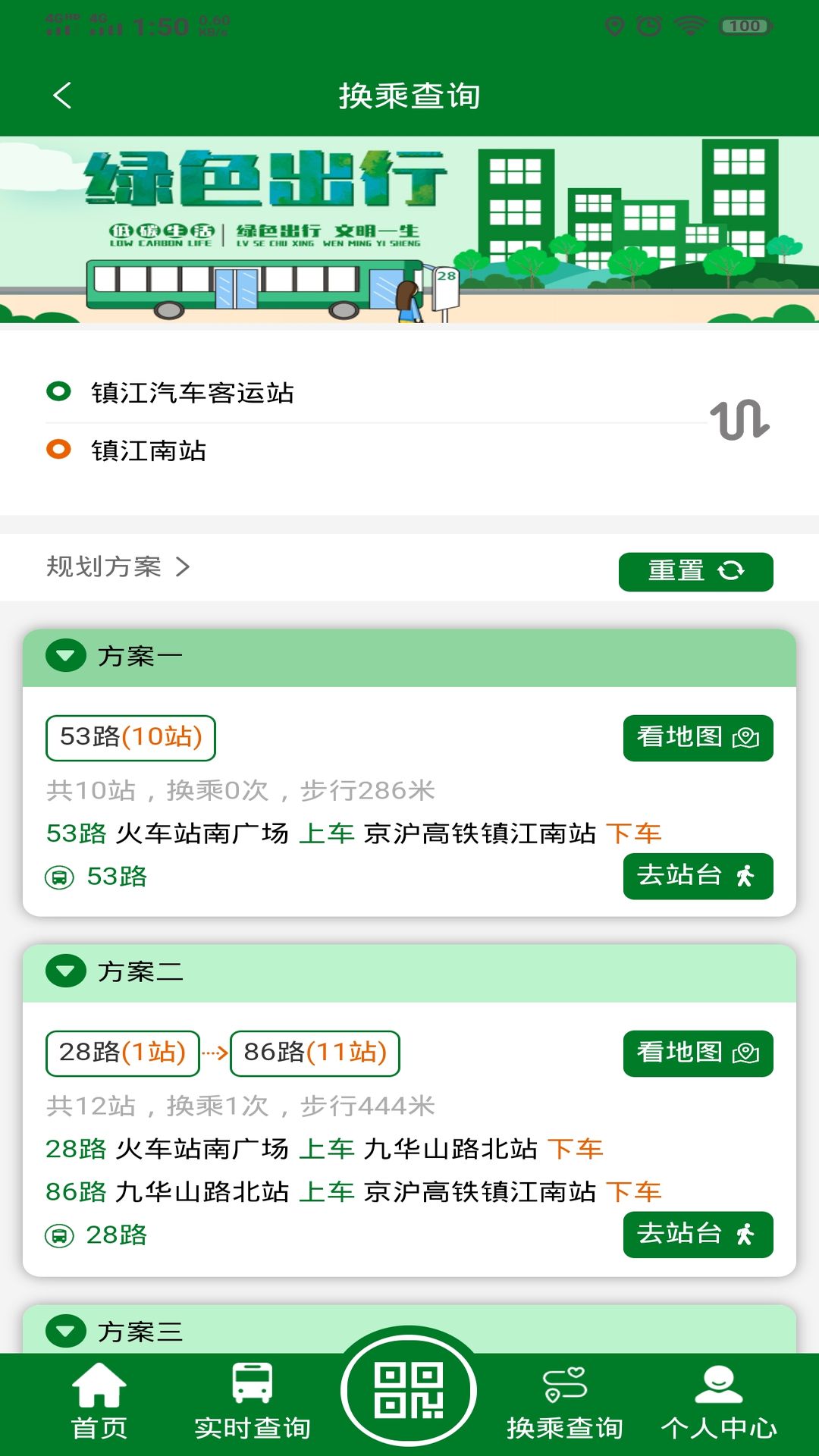Expand 方案三 plan details

(x=65, y=1332)
